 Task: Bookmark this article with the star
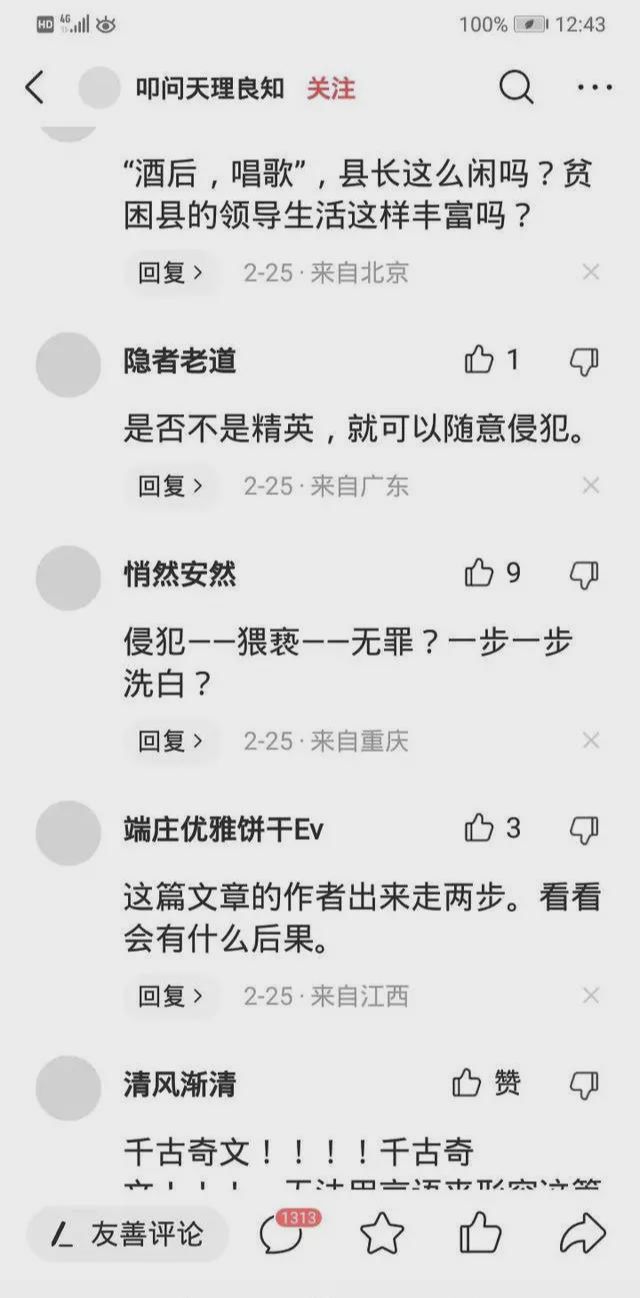pos(381,1235)
